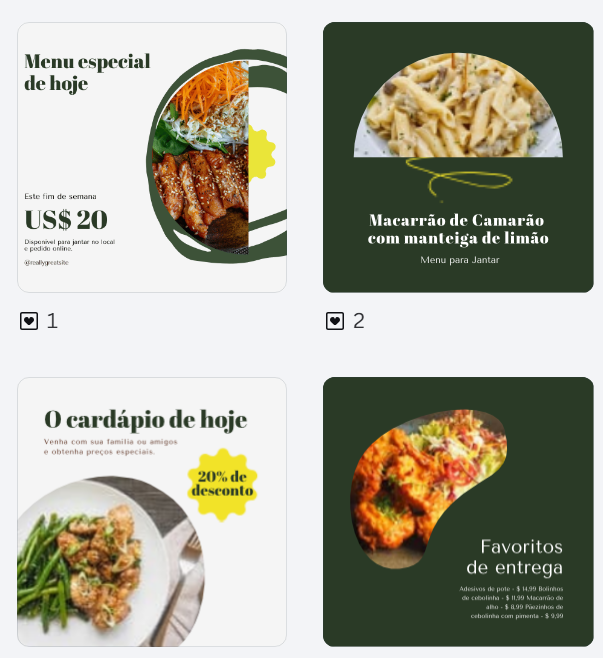603x658 pixels.
Task: Open the 'Menu especial de hoje' template
Action: tap(152, 157)
